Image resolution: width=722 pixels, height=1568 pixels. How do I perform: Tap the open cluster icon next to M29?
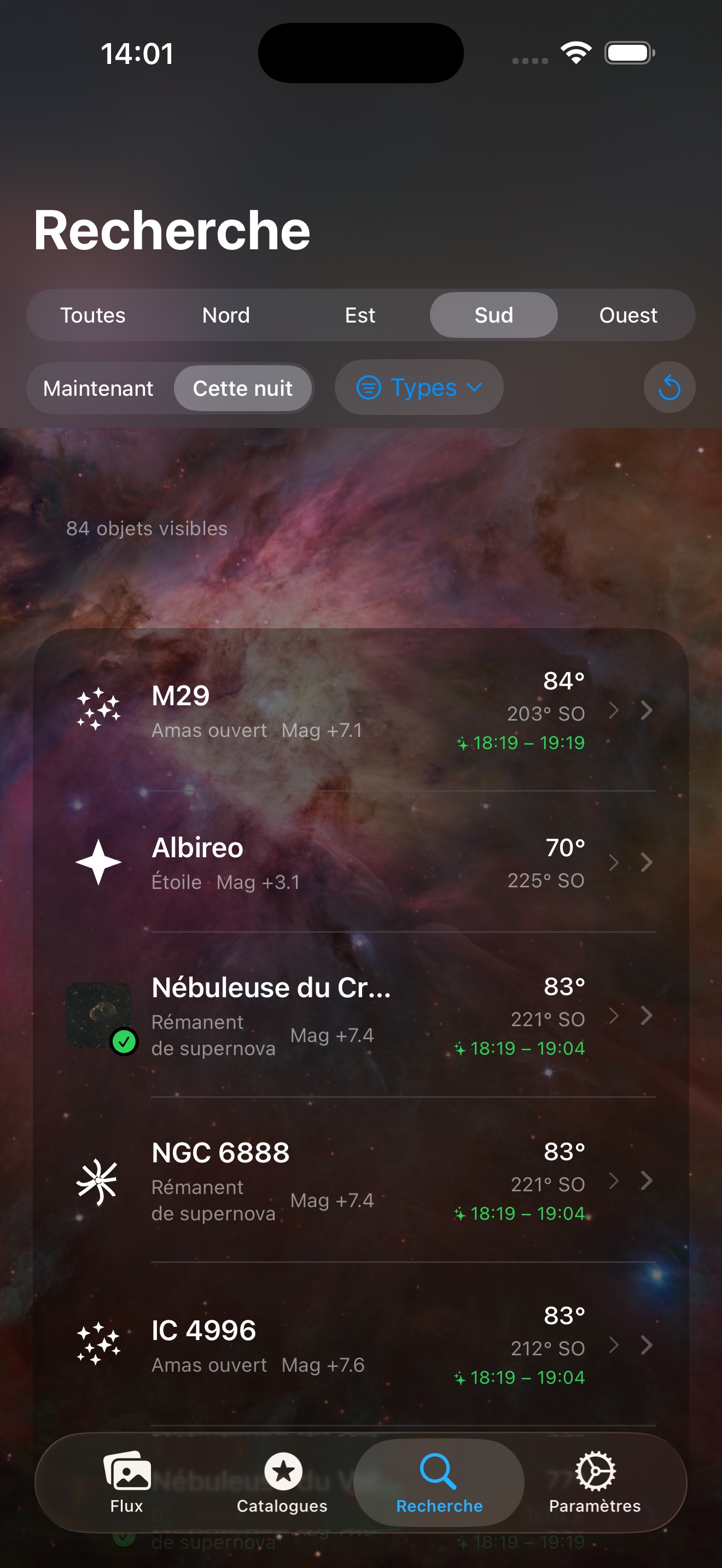tap(97, 709)
